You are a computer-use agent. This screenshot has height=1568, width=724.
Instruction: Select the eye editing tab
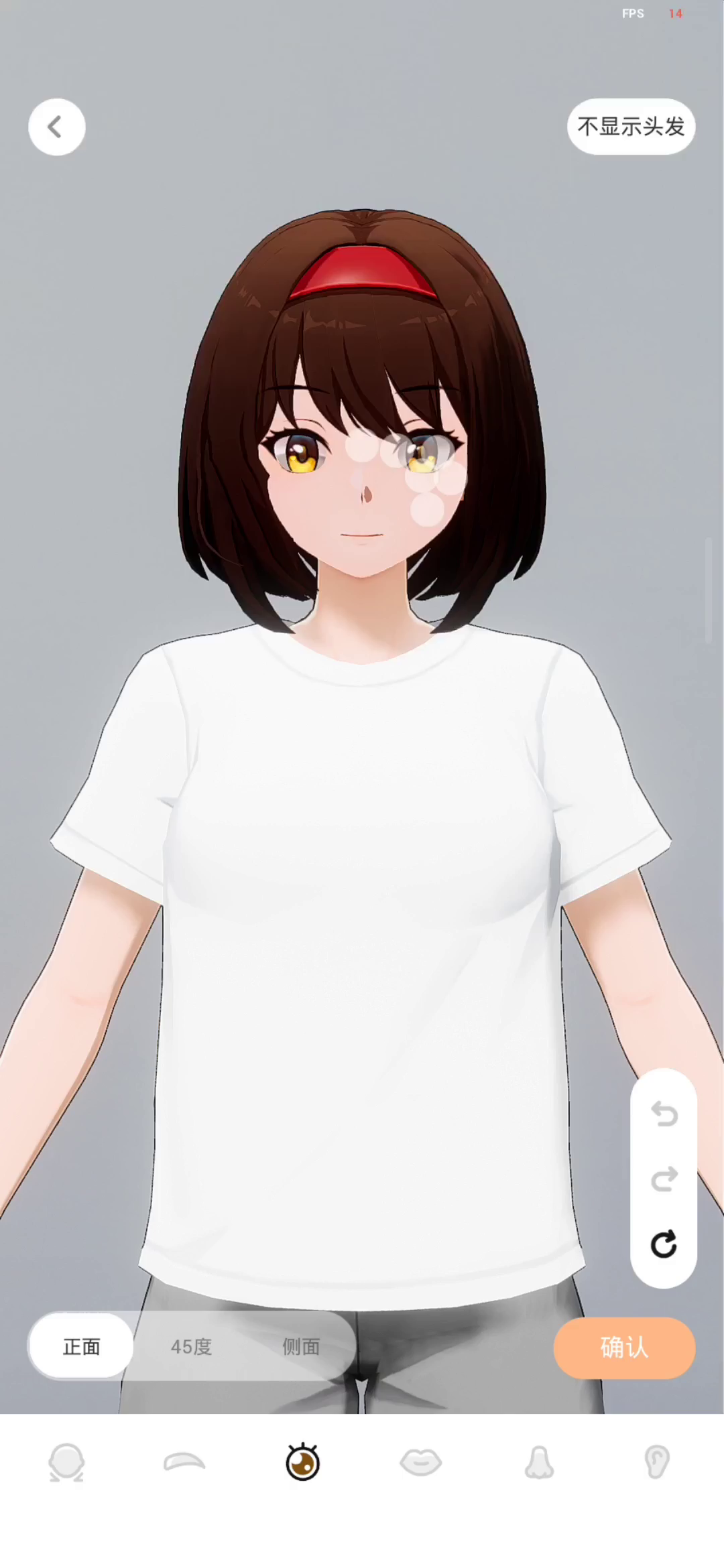pyautogui.click(x=302, y=1461)
